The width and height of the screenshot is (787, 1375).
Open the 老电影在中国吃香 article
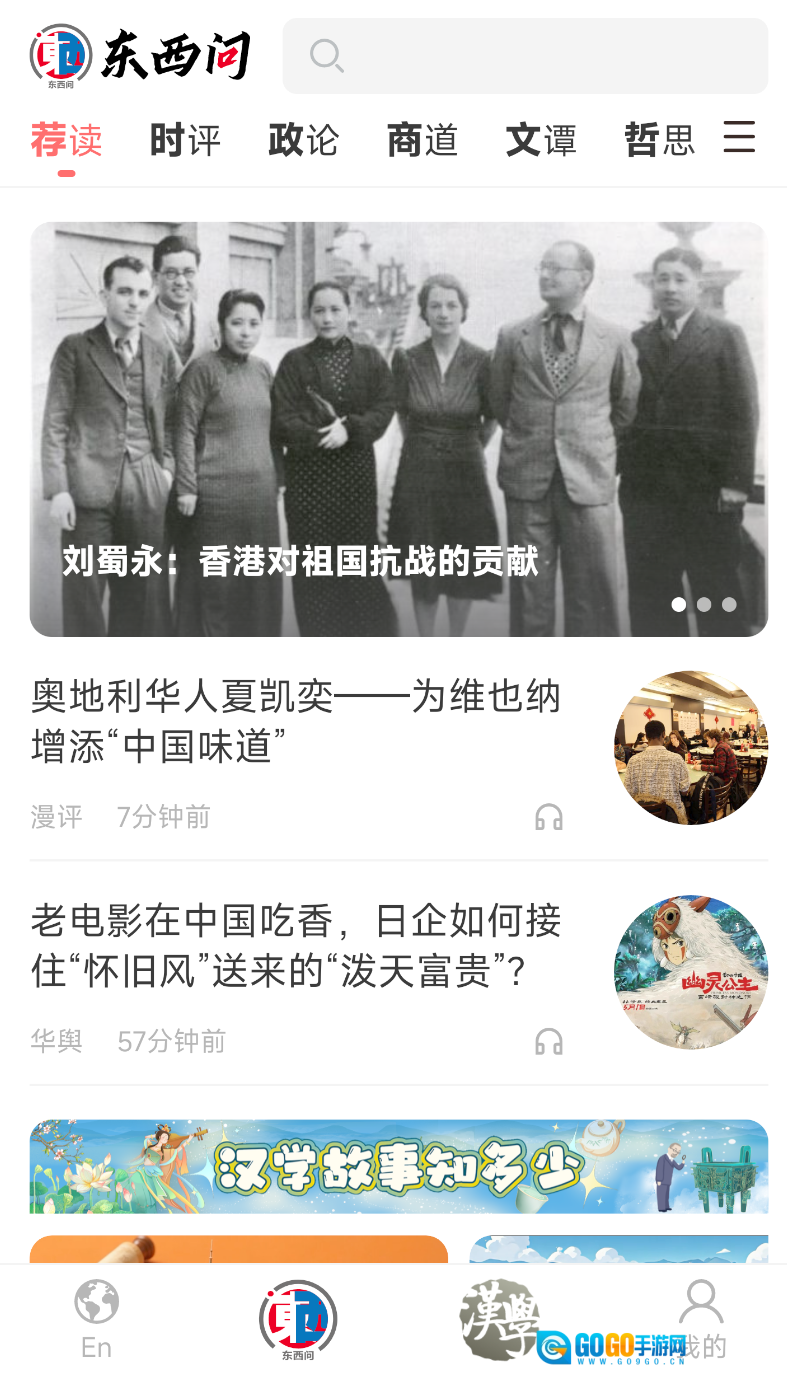(x=296, y=945)
